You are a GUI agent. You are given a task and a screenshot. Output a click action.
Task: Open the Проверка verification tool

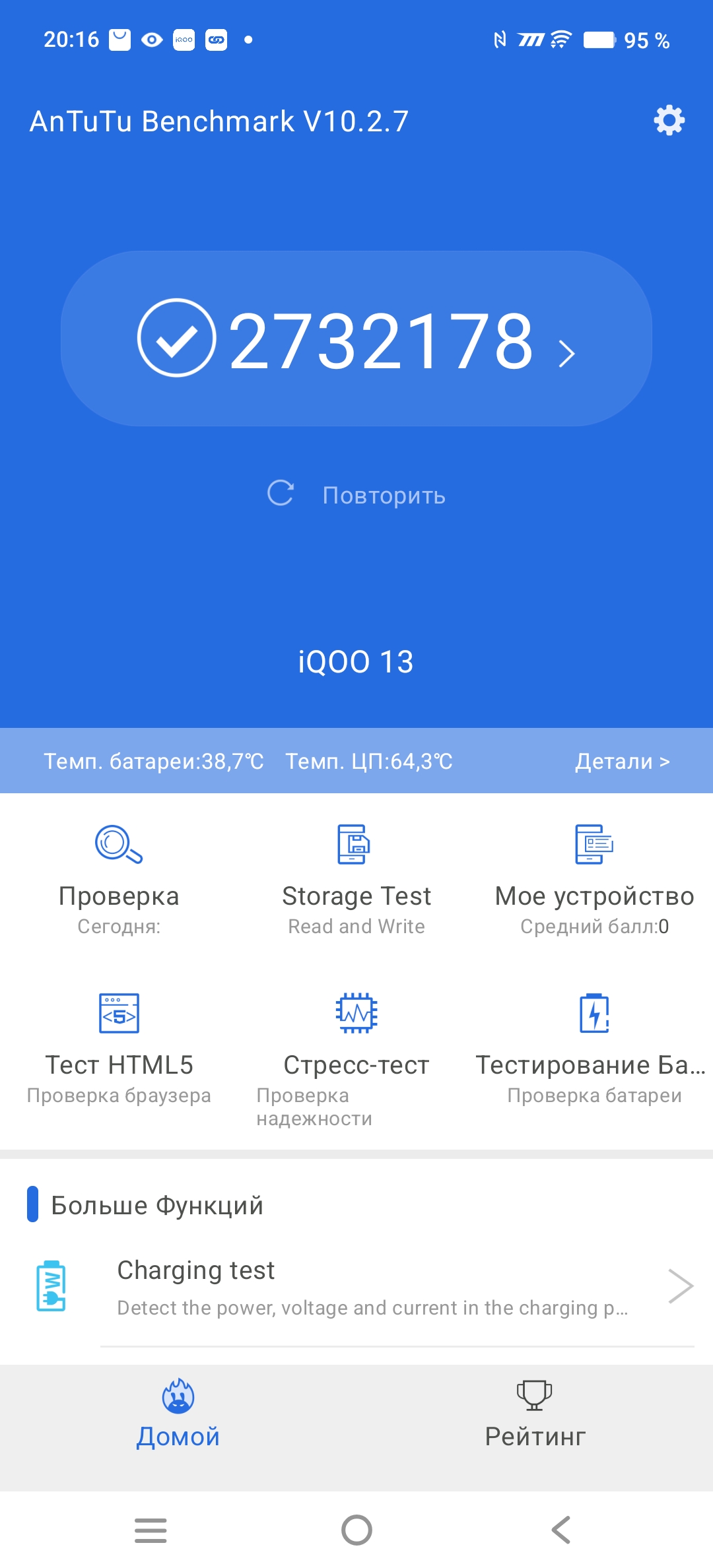pyautogui.click(x=119, y=878)
